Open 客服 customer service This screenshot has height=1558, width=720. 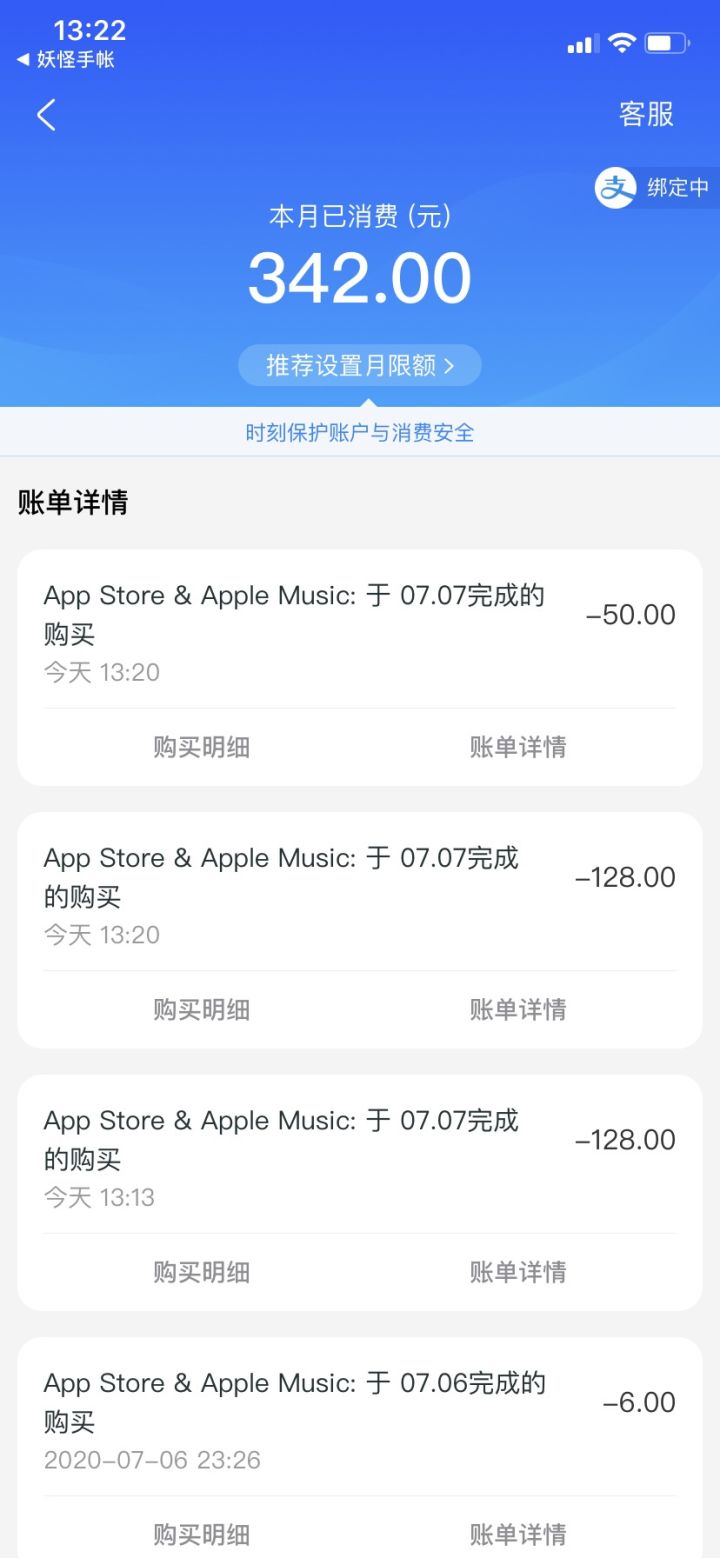646,115
